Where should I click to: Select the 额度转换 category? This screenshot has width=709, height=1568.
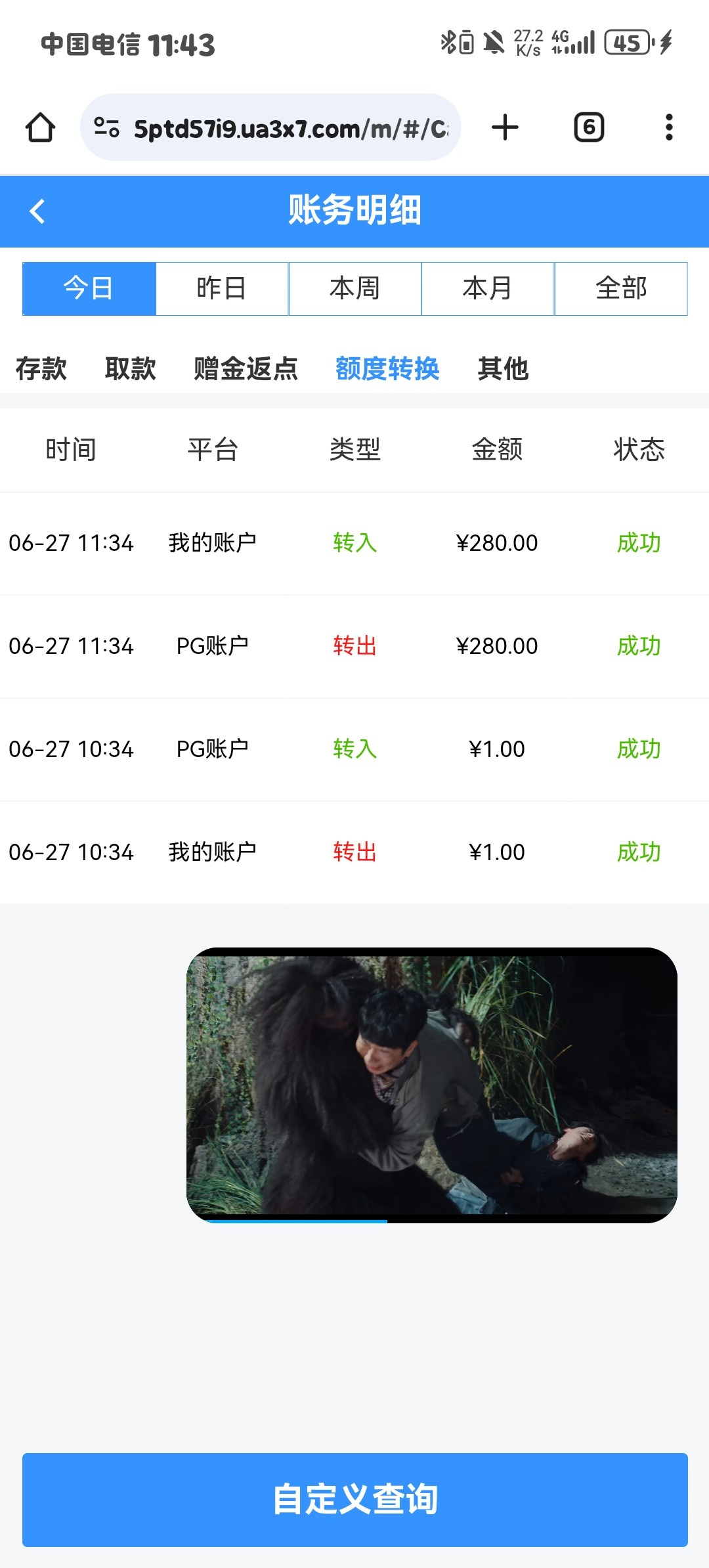point(387,368)
